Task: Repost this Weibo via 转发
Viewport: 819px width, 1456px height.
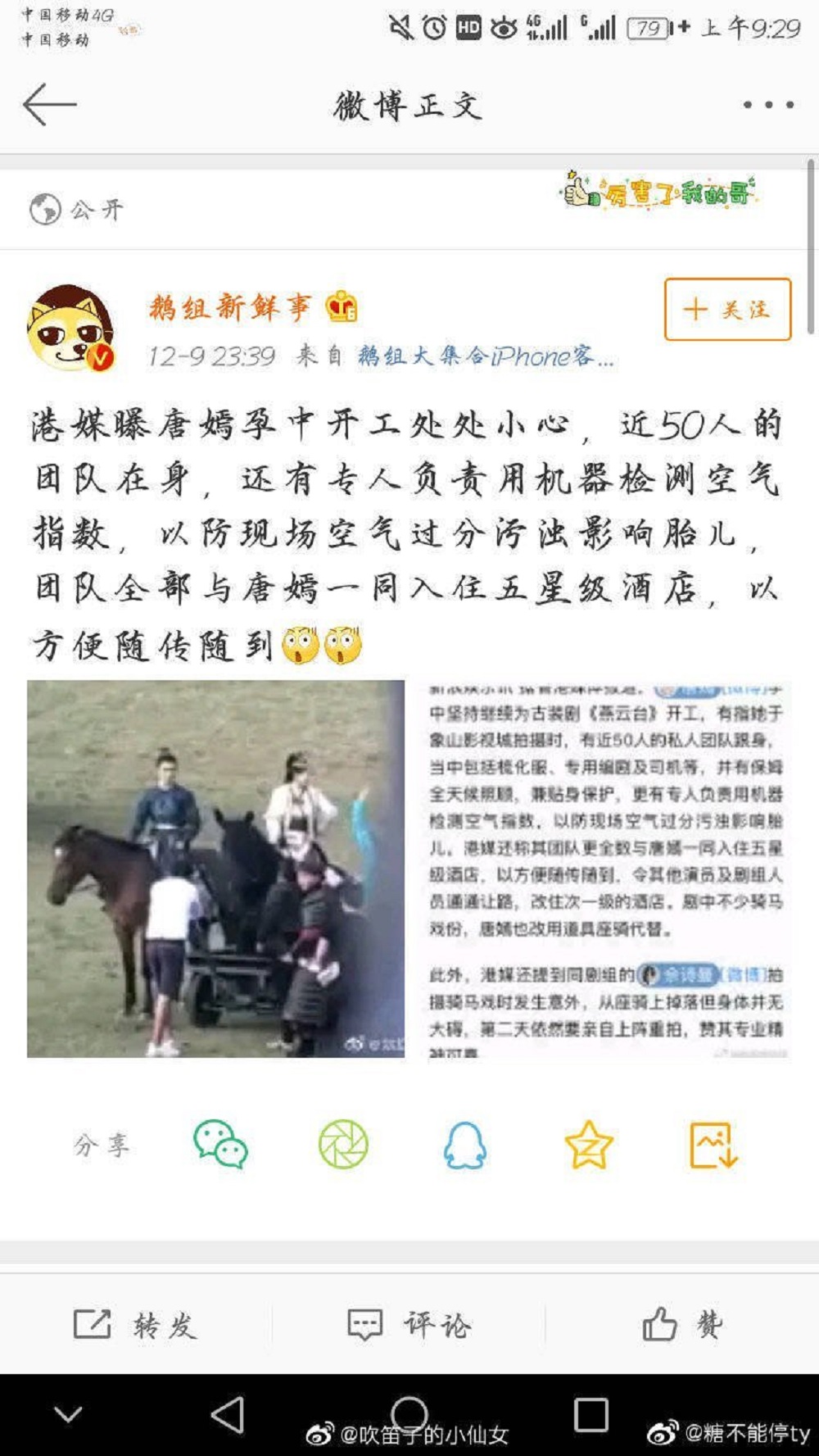Action: click(x=136, y=1324)
